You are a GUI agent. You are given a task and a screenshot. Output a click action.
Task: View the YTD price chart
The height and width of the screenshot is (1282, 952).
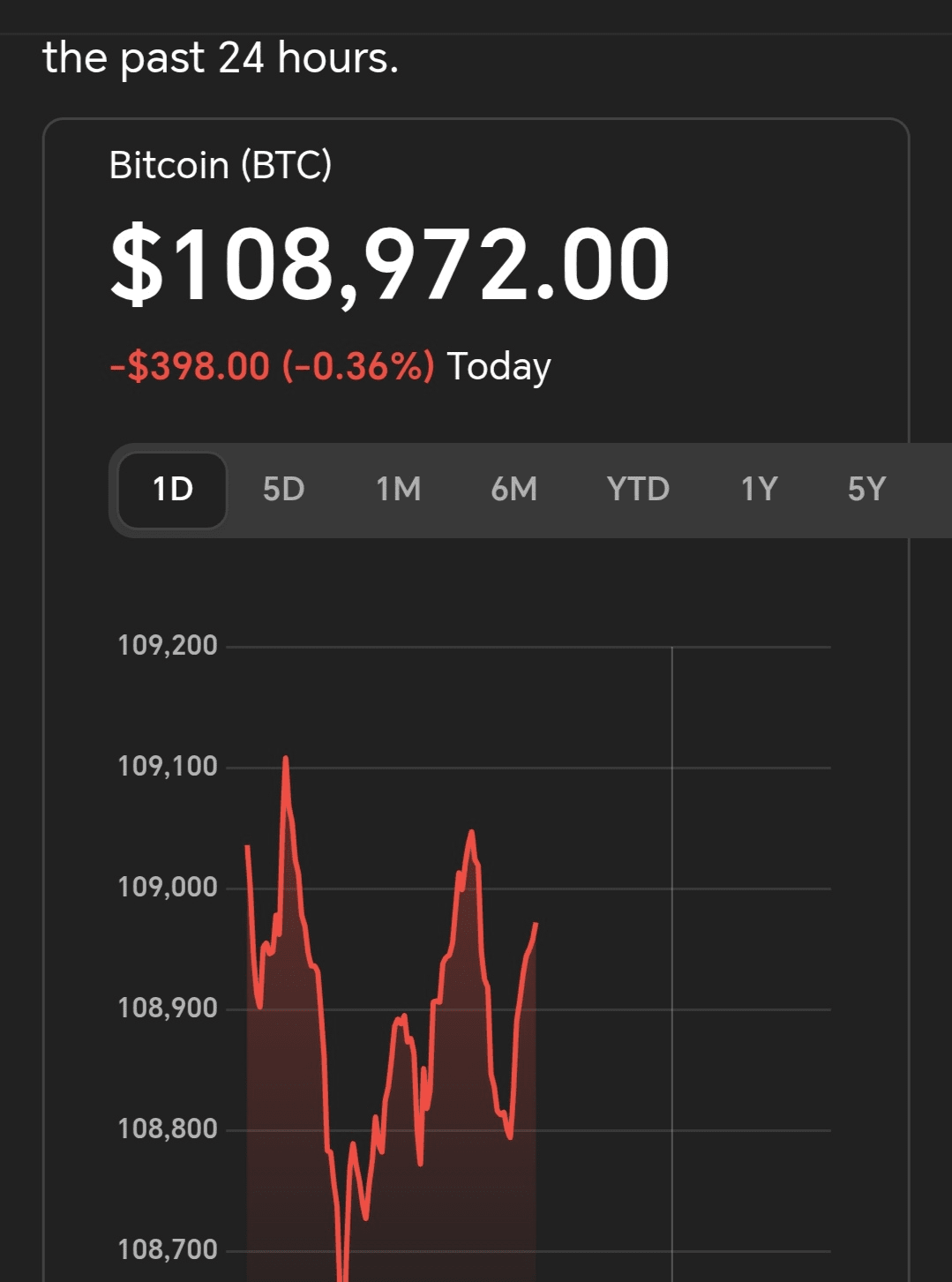(637, 490)
